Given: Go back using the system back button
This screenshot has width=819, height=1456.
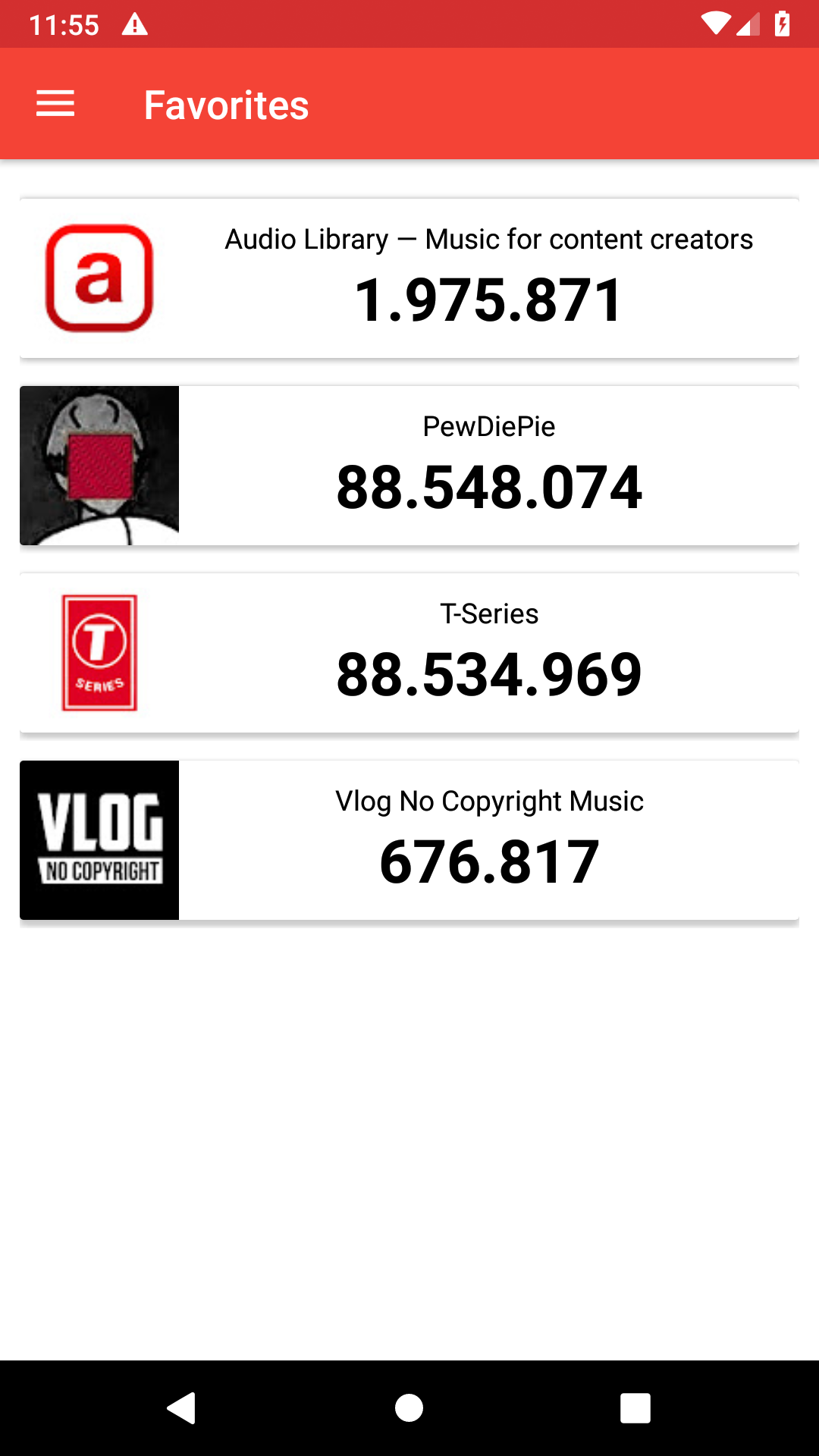Looking at the screenshot, I should (182, 1408).
